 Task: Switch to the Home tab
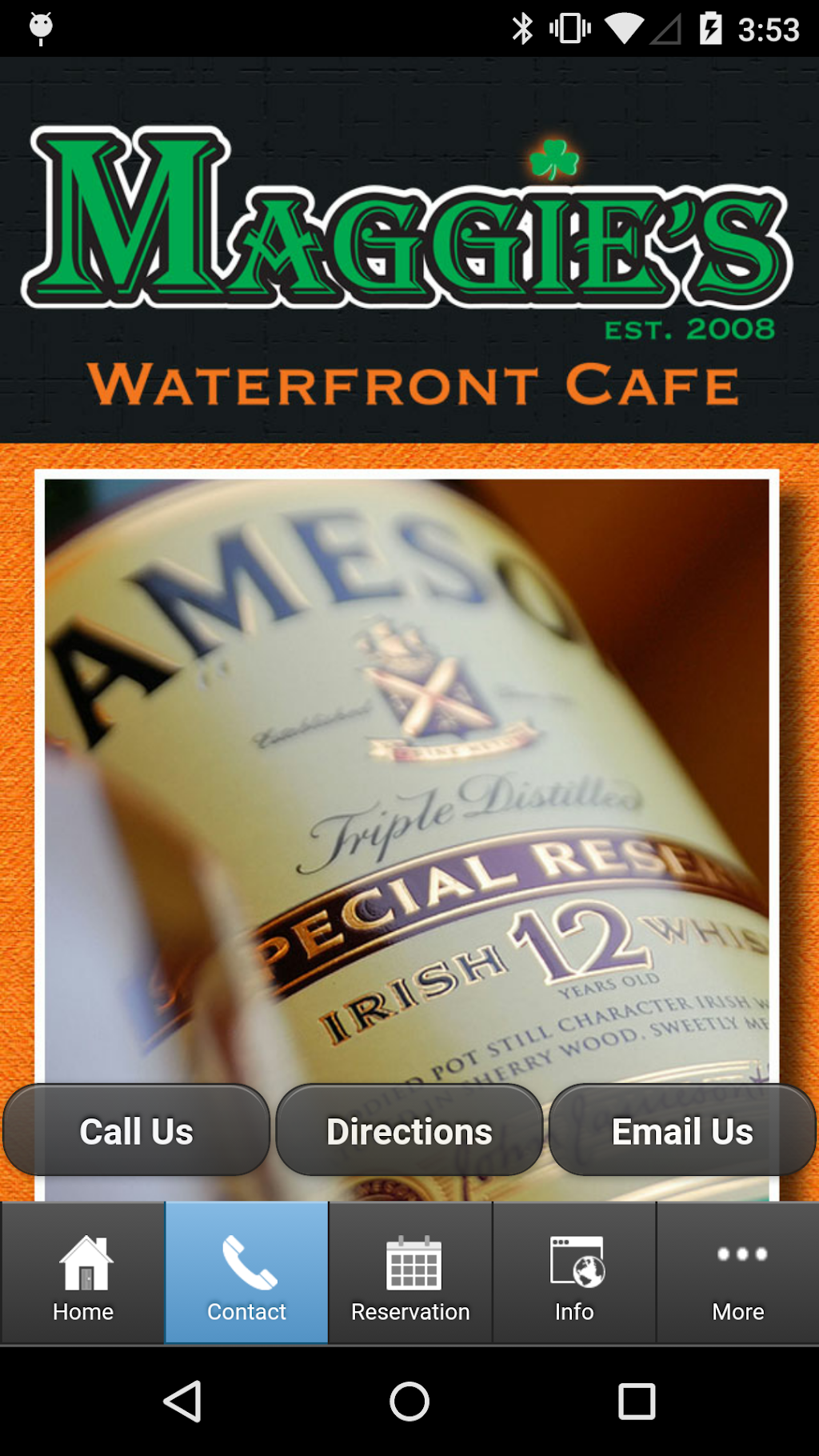click(83, 1274)
